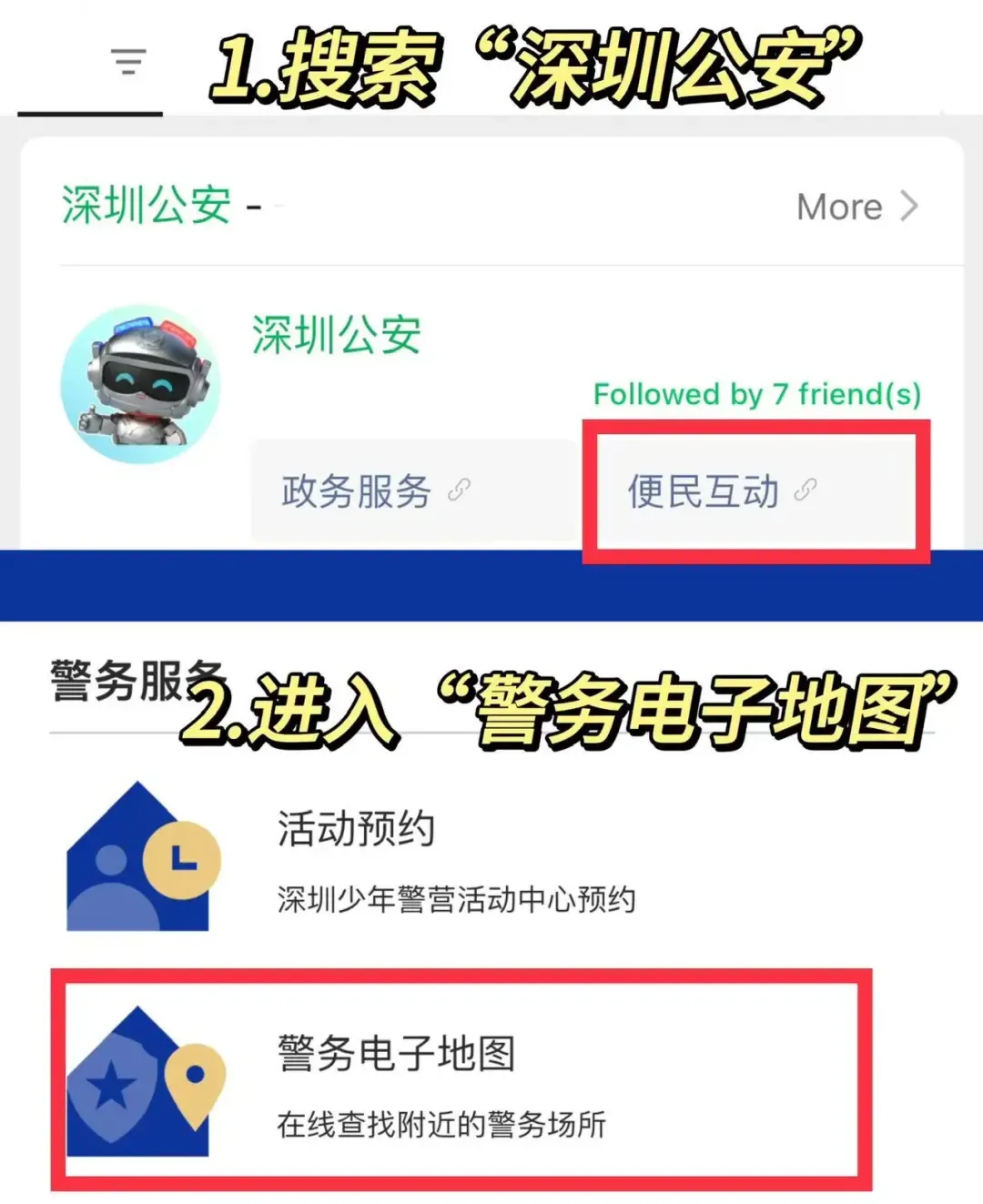Open the 深圳公安 account name link
Viewport: 983px width, 1204px height.
coord(336,337)
